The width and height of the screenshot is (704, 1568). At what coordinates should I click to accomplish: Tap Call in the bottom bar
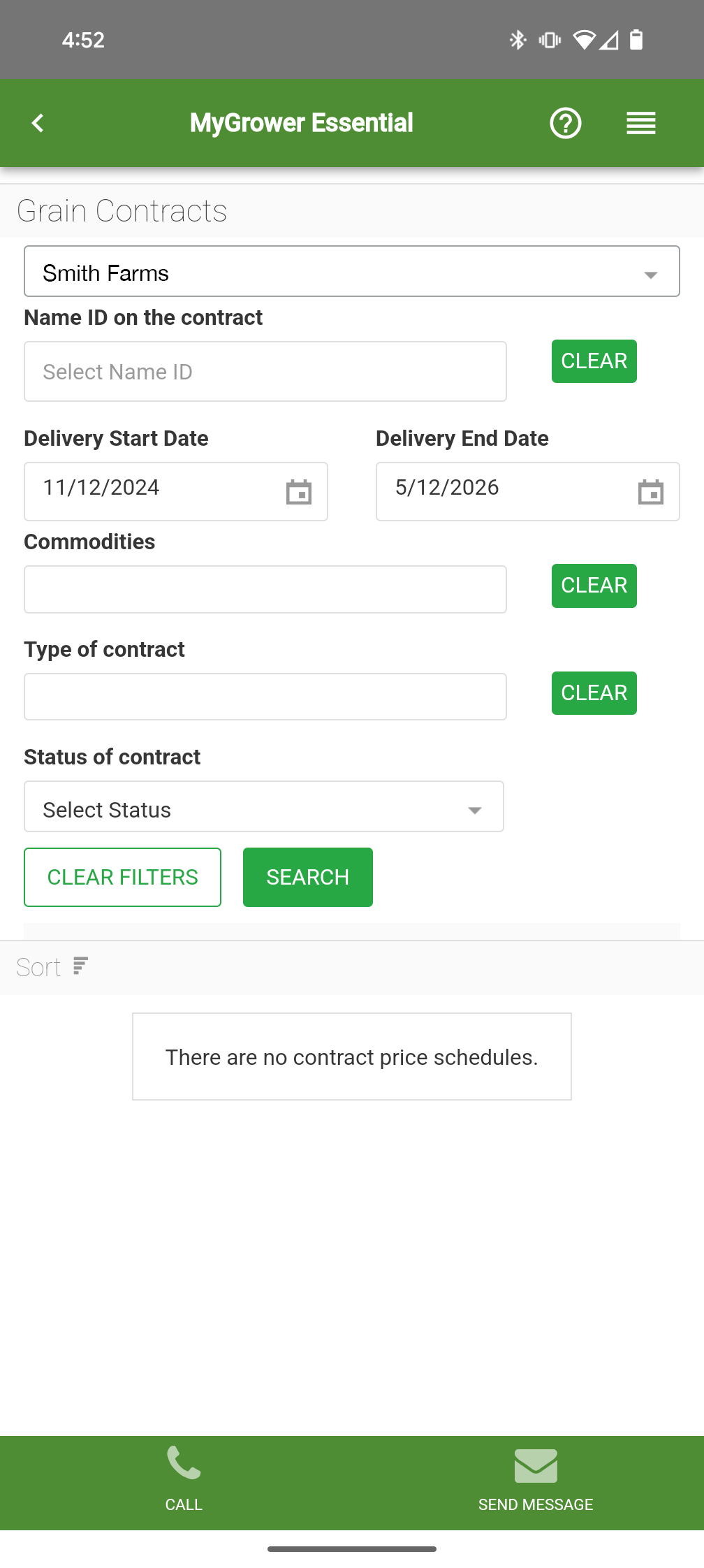point(184,1480)
